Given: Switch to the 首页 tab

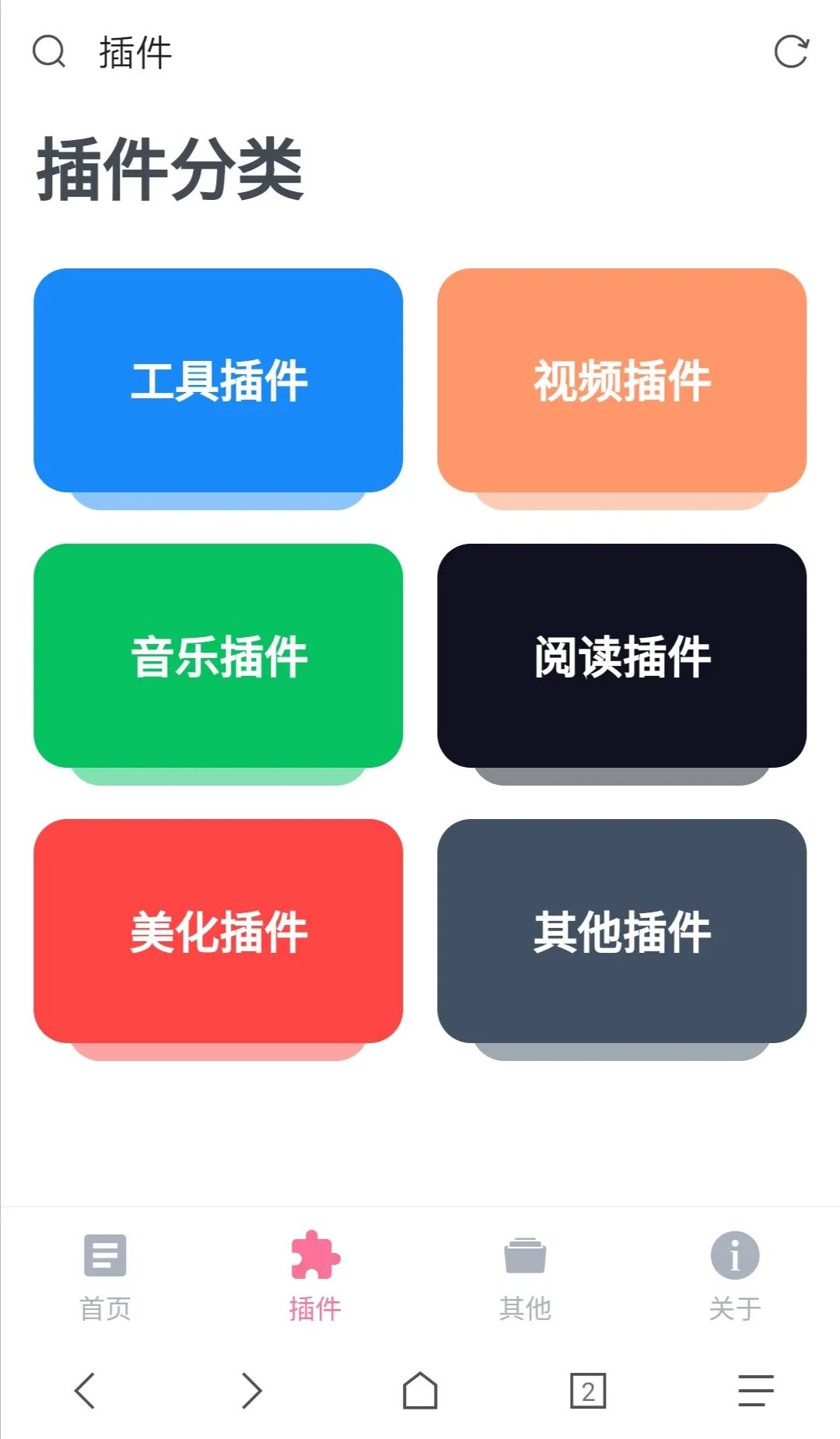Looking at the screenshot, I should (105, 1276).
